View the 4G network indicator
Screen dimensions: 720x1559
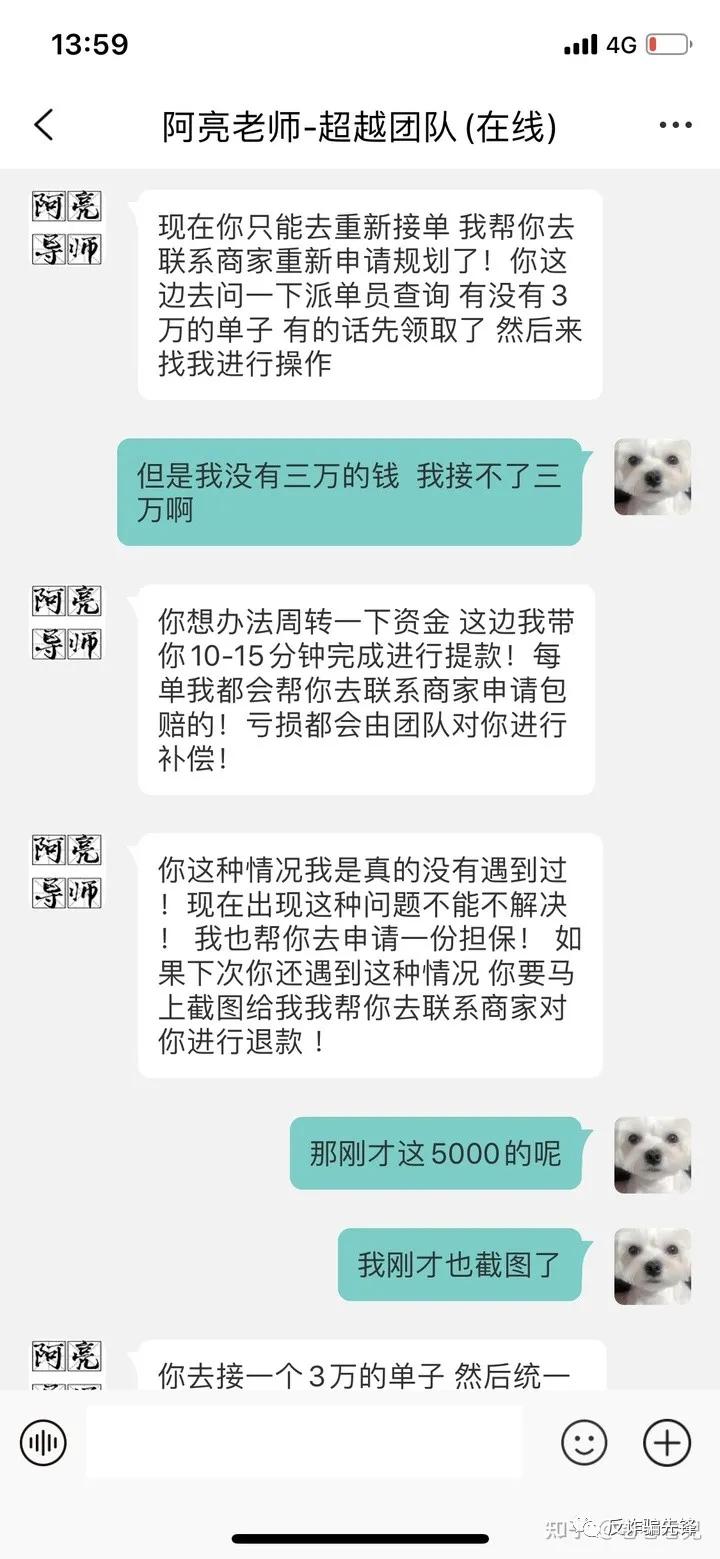pos(620,44)
